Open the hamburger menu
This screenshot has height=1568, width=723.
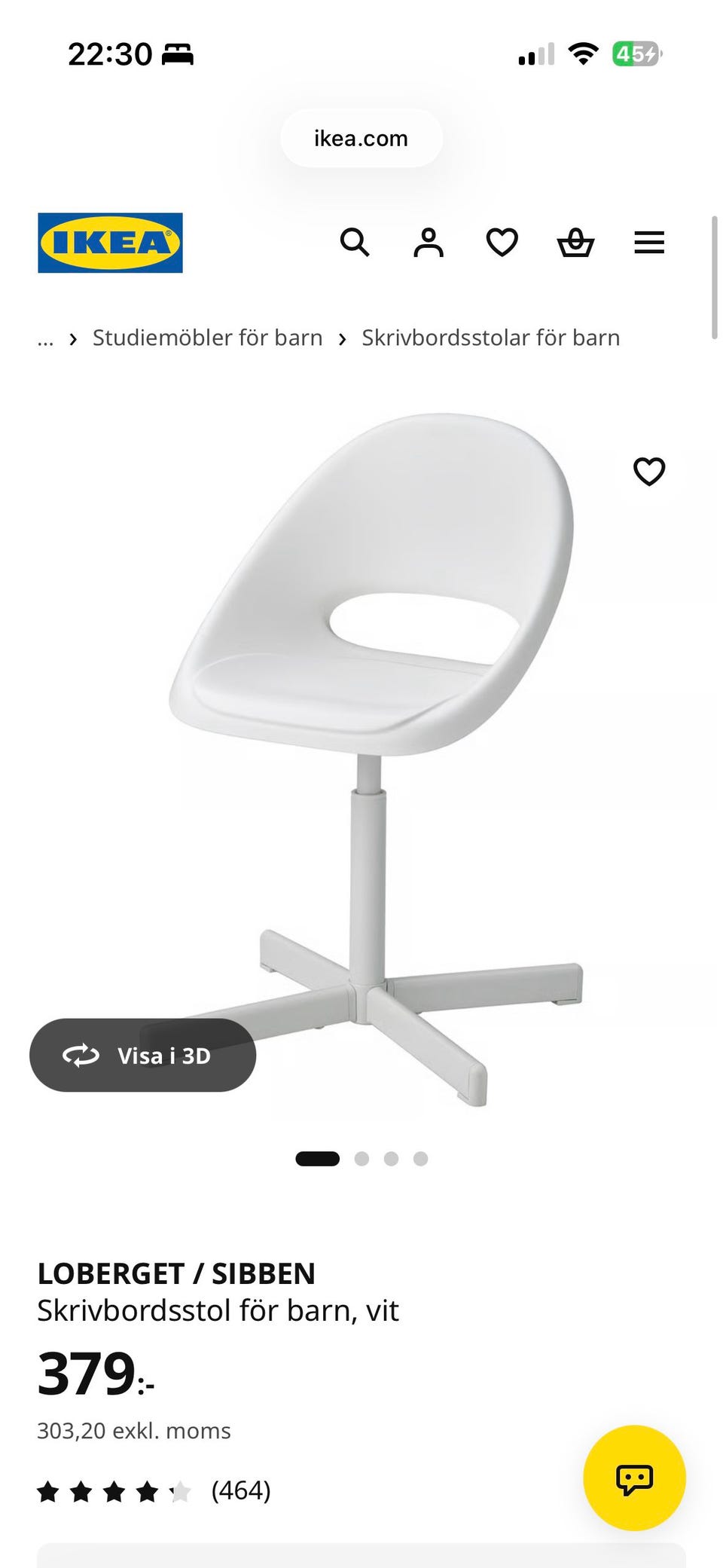pos(649,243)
